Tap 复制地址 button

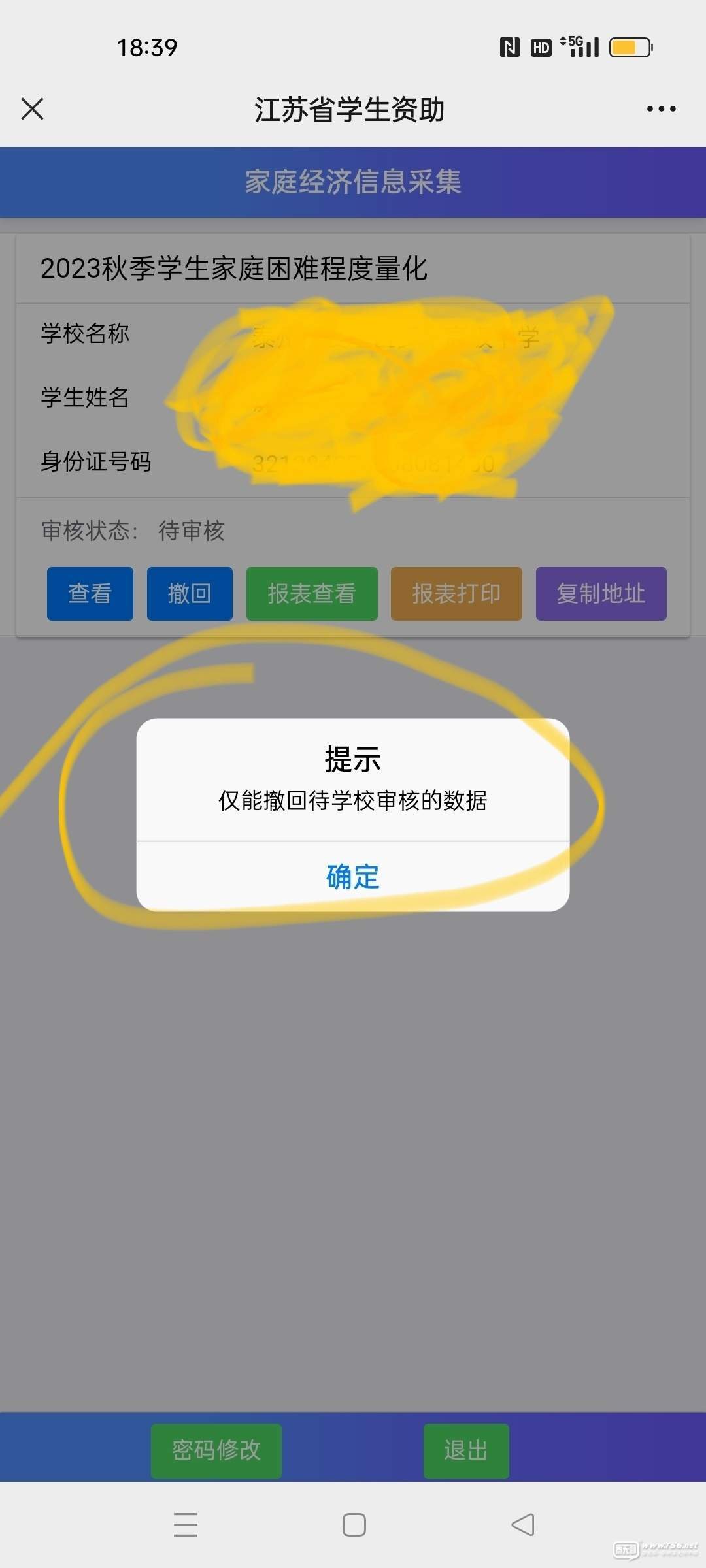click(601, 594)
